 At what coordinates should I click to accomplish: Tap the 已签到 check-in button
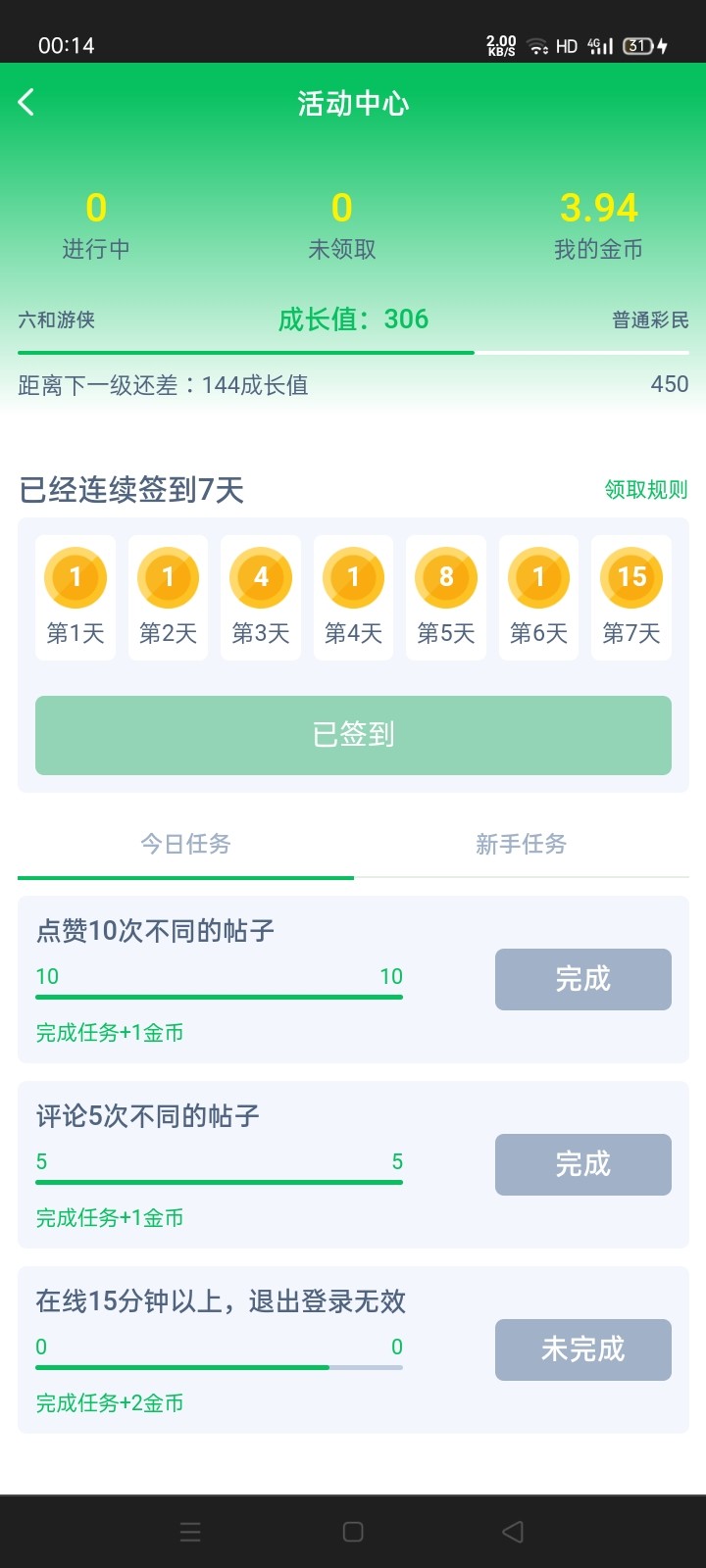click(x=353, y=735)
